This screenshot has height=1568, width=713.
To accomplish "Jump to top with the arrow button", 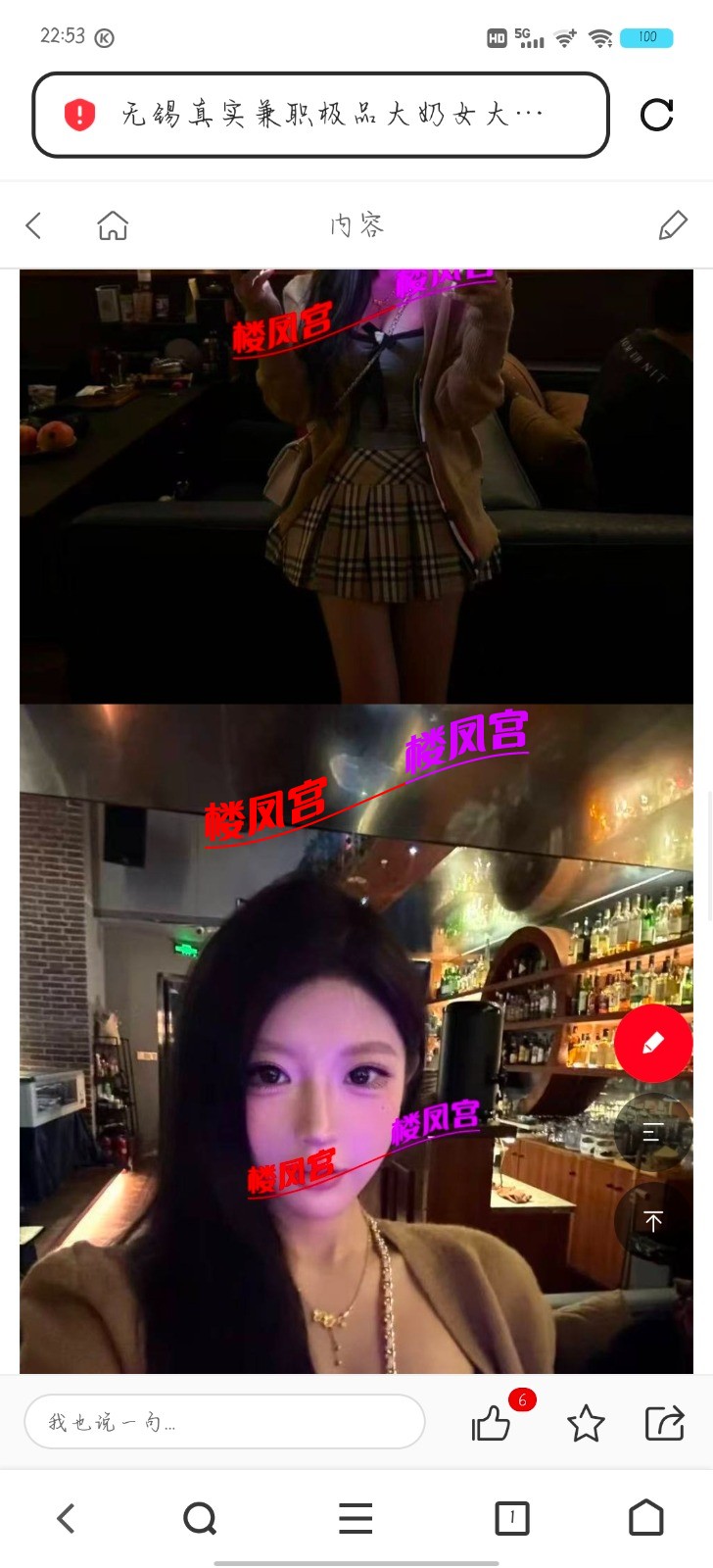I will [653, 1221].
